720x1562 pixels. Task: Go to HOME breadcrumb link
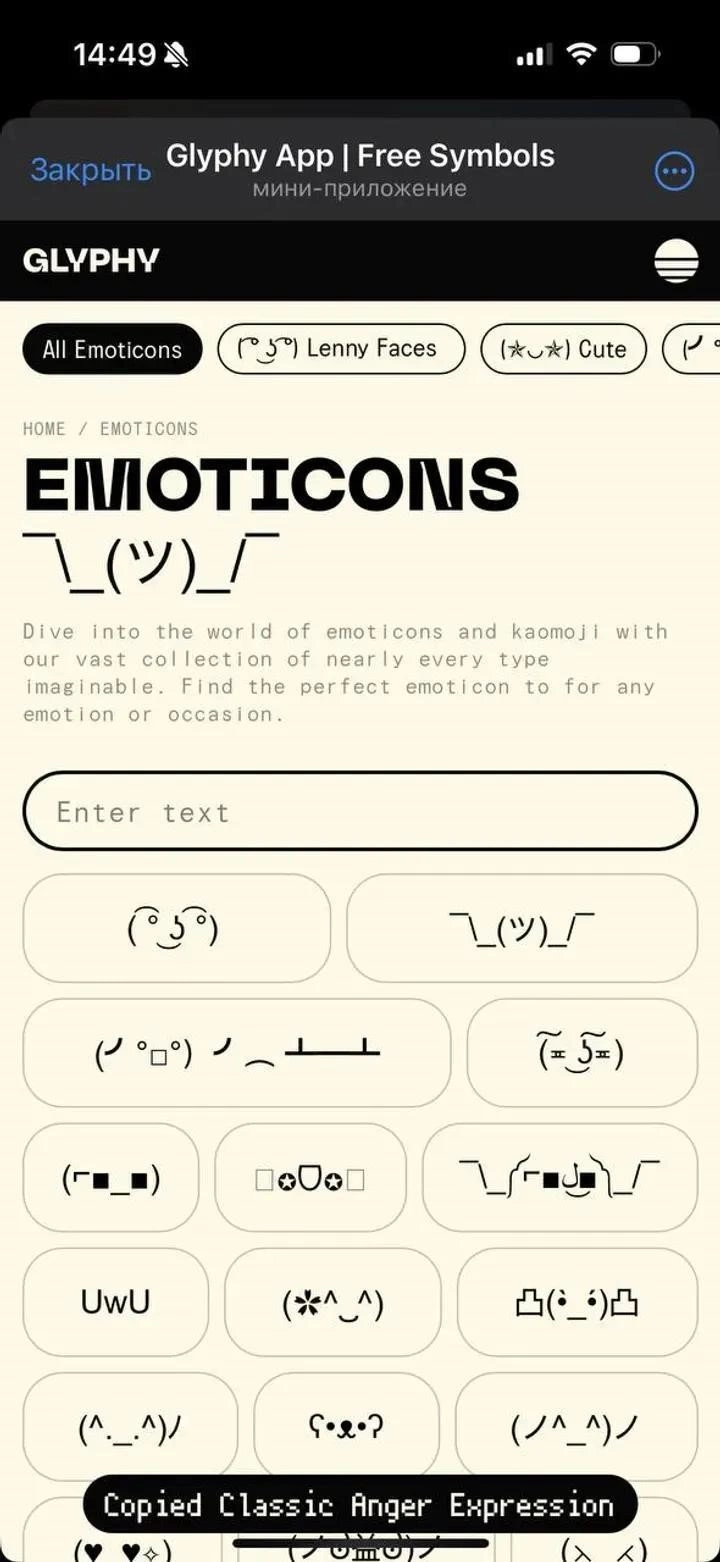pyautogui.click(x=44, y=429)
